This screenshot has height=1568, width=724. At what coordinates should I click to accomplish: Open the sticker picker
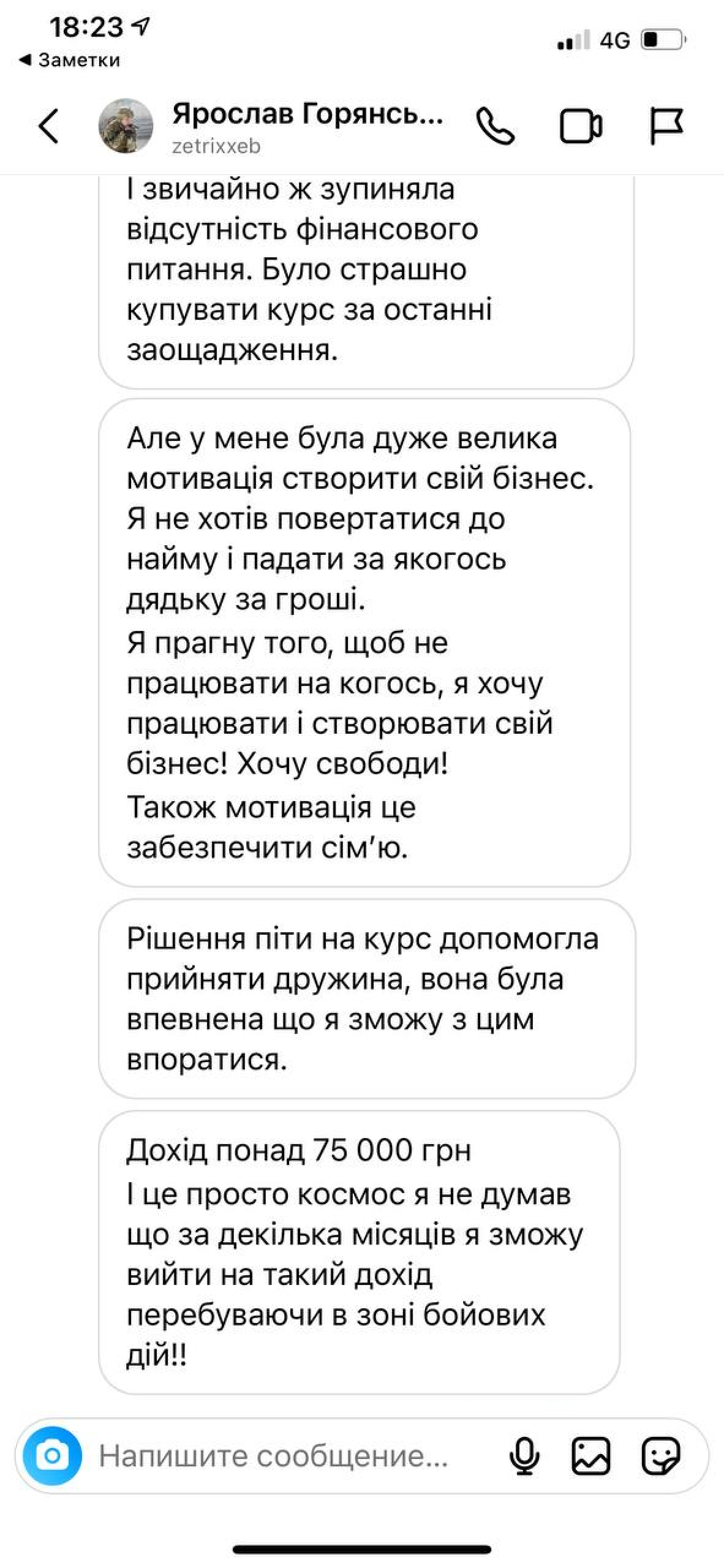pos(660,1455)
